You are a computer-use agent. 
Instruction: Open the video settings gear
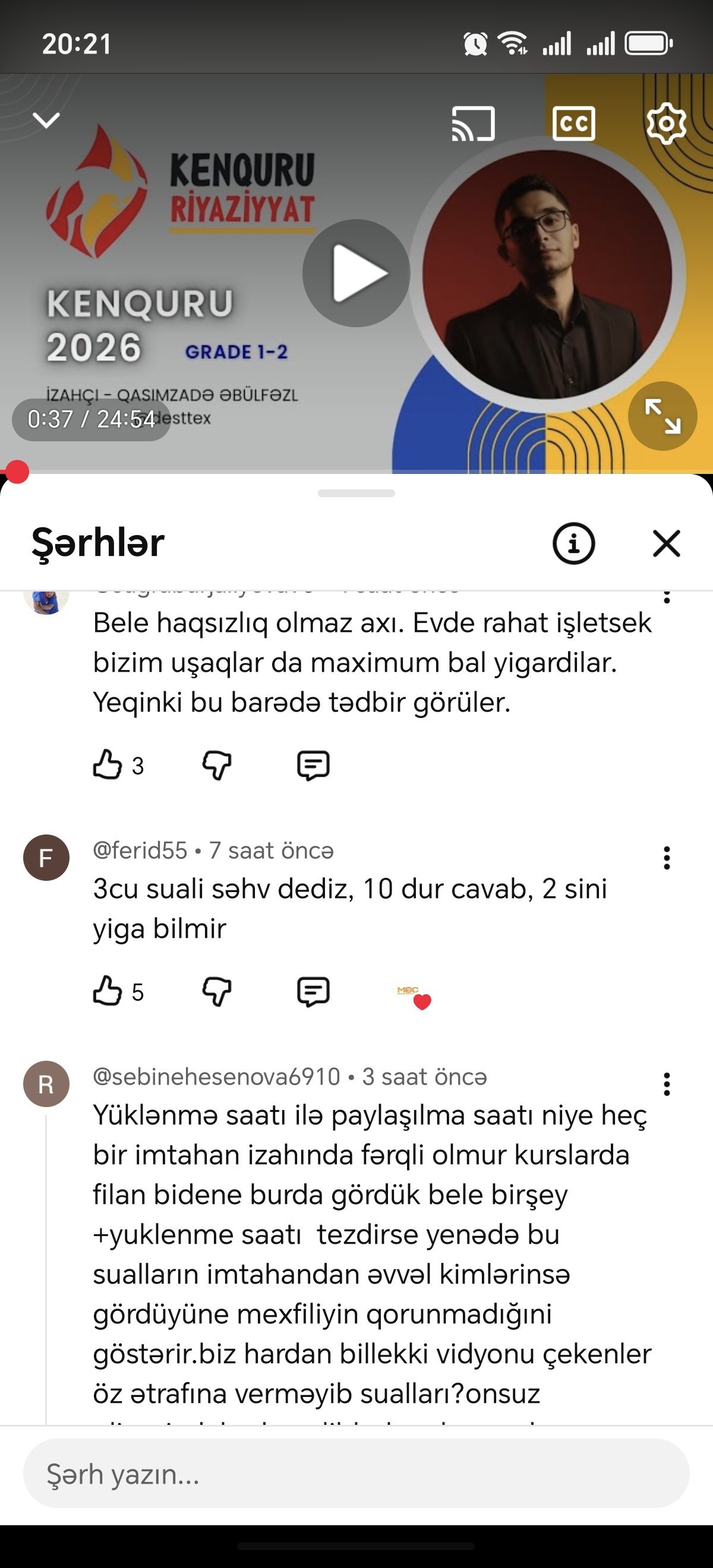[666, 124]
